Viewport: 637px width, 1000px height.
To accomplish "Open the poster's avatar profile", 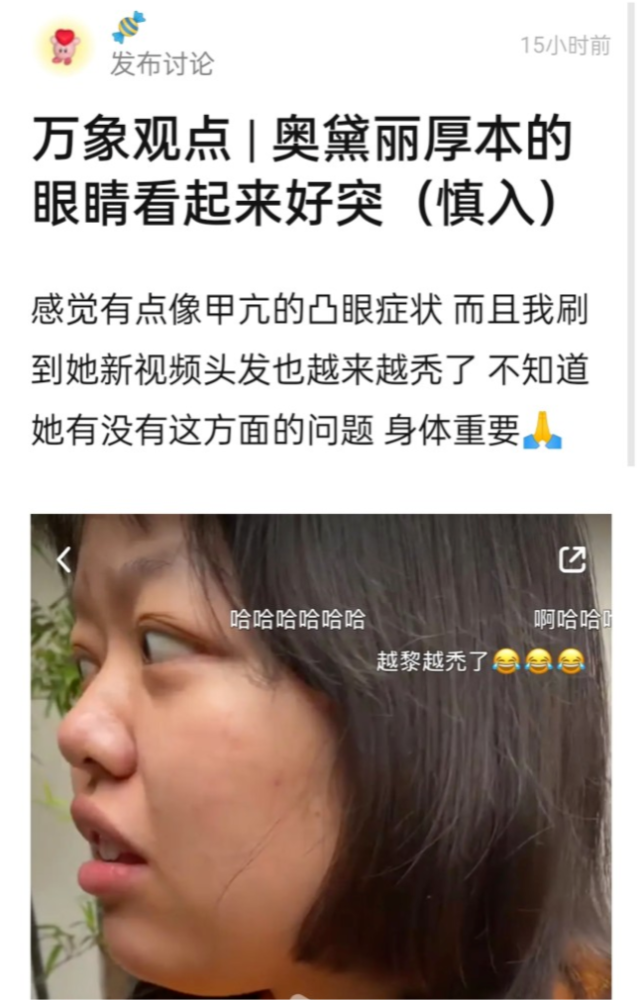I will pos(64,46).
